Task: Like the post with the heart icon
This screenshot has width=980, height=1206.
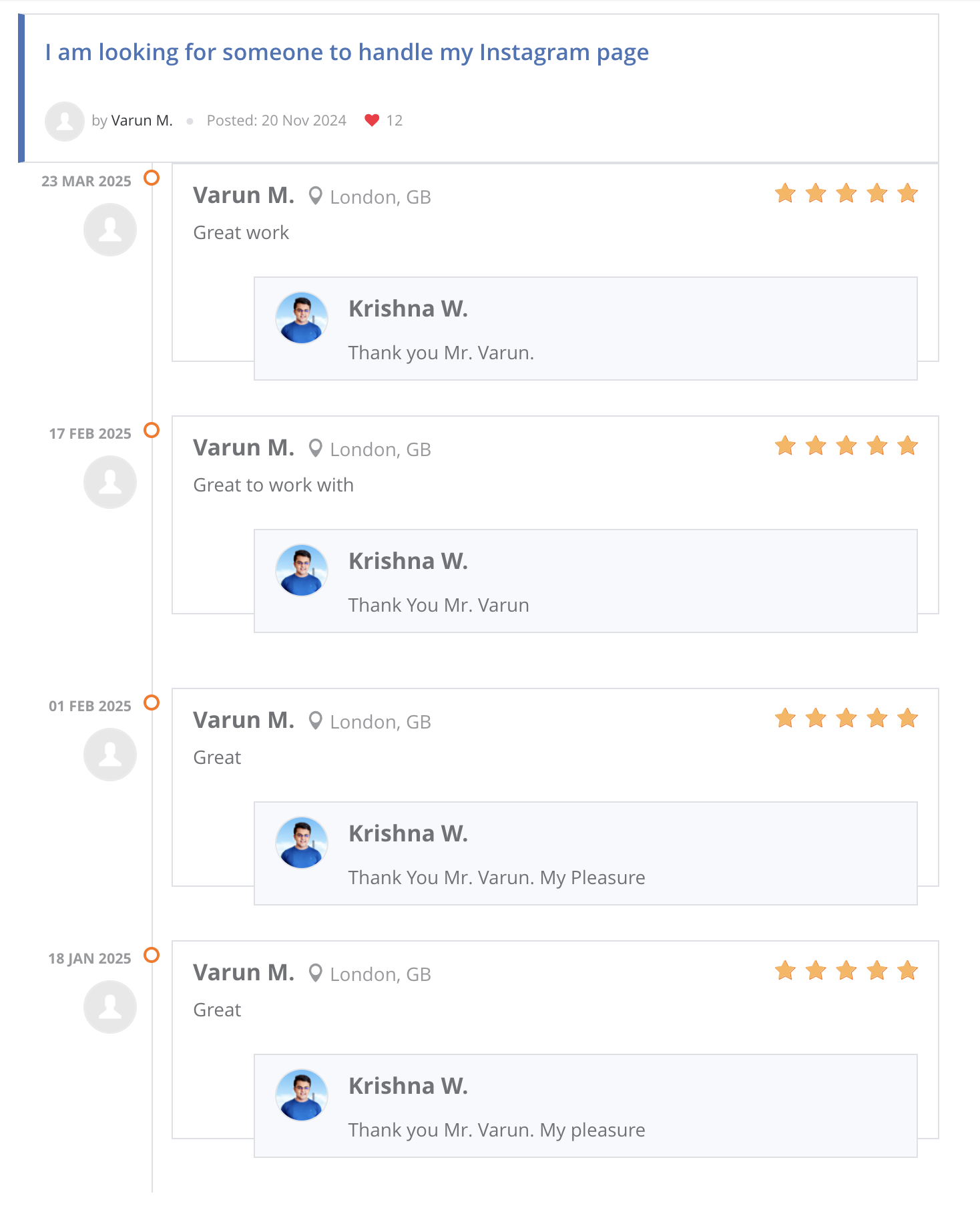Action: coord(372,120)
